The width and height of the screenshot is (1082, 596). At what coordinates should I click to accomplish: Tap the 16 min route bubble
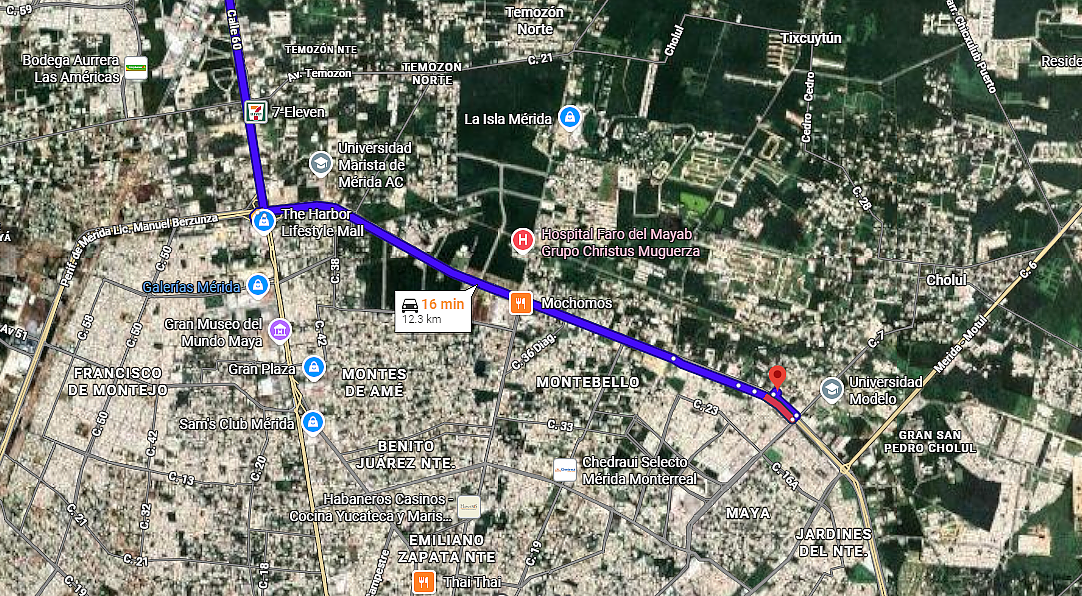(432, 311)
